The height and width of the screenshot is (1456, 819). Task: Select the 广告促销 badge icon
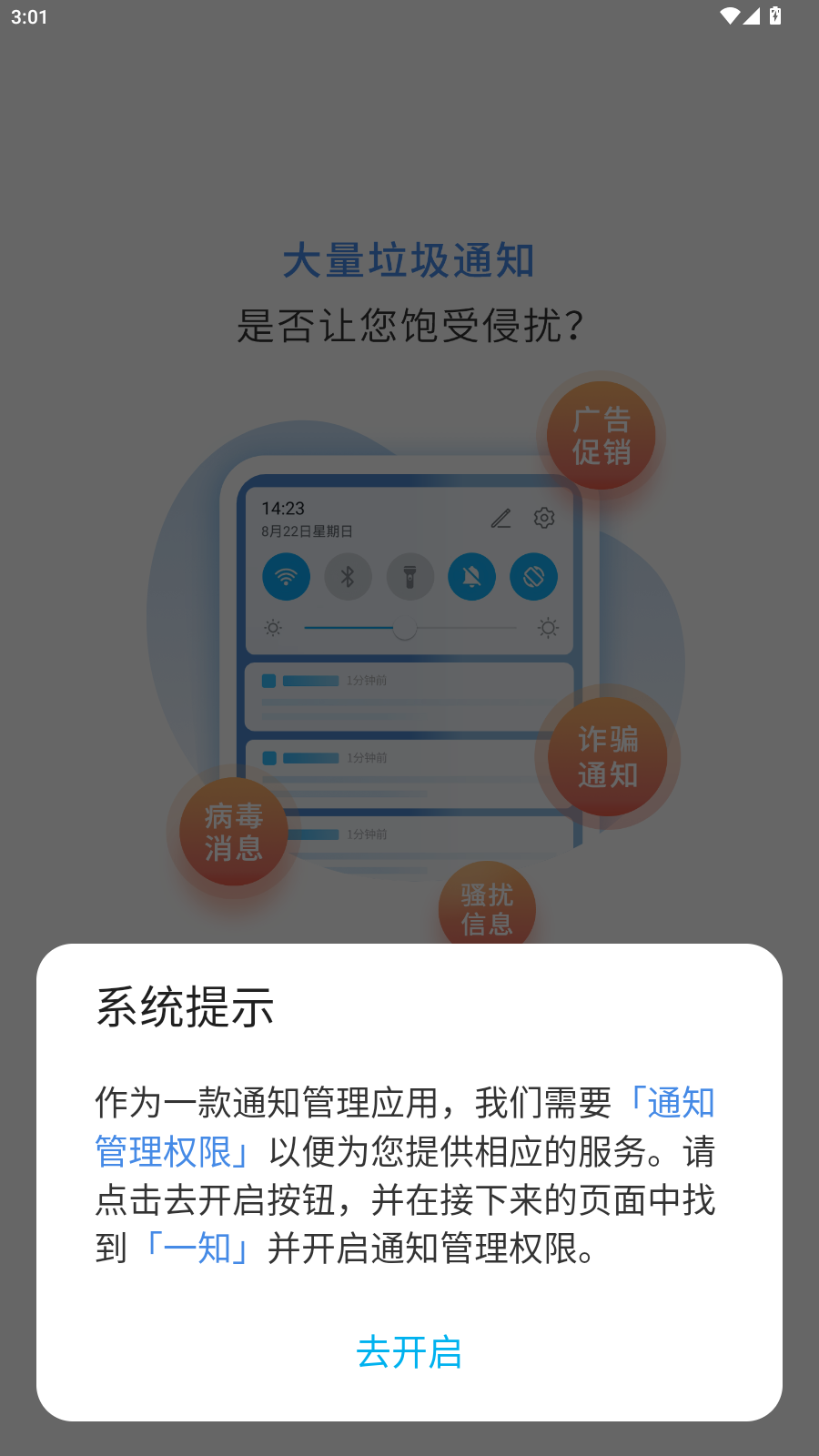(x=602, y=436)
